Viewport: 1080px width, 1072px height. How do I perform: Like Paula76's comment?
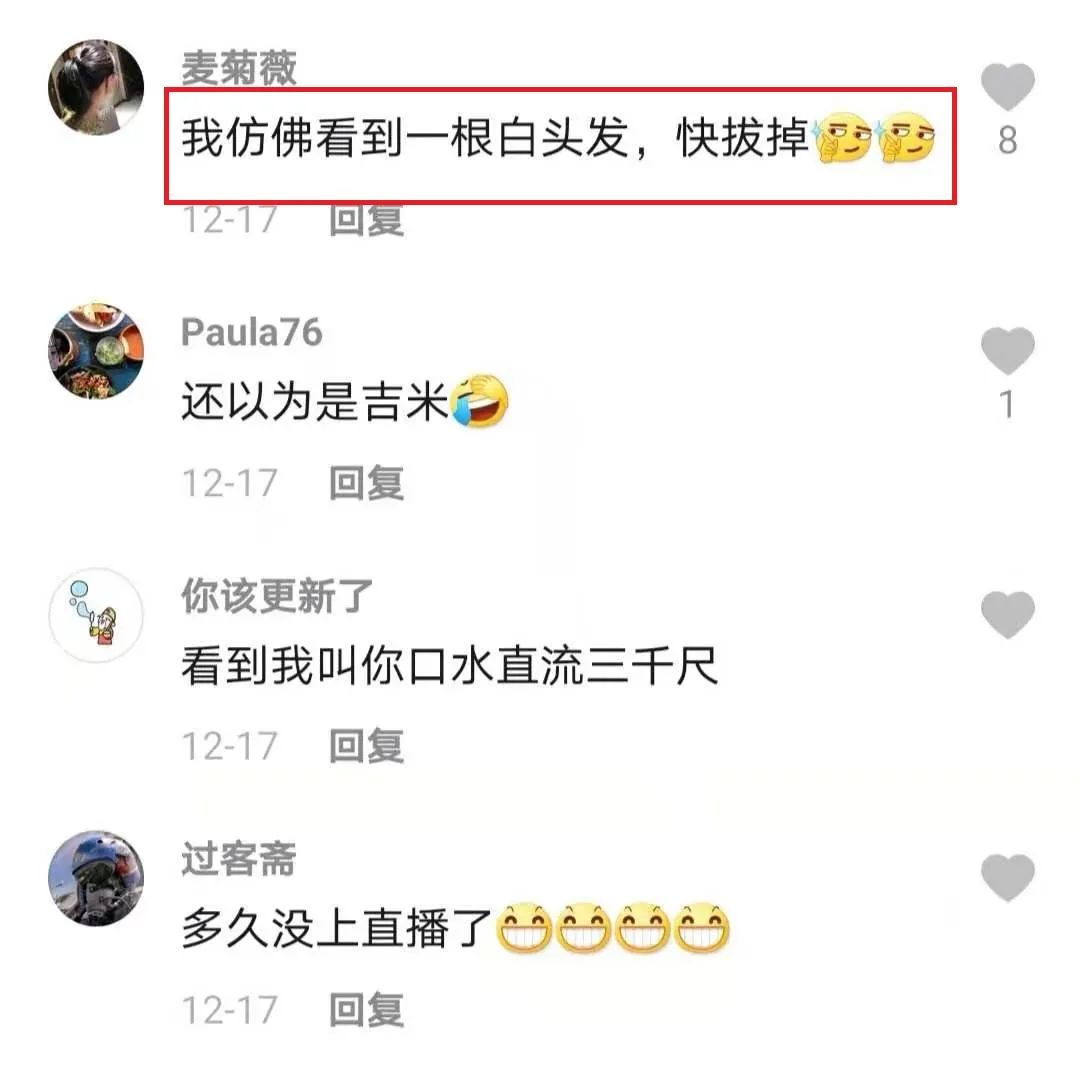pos(1007,351)
